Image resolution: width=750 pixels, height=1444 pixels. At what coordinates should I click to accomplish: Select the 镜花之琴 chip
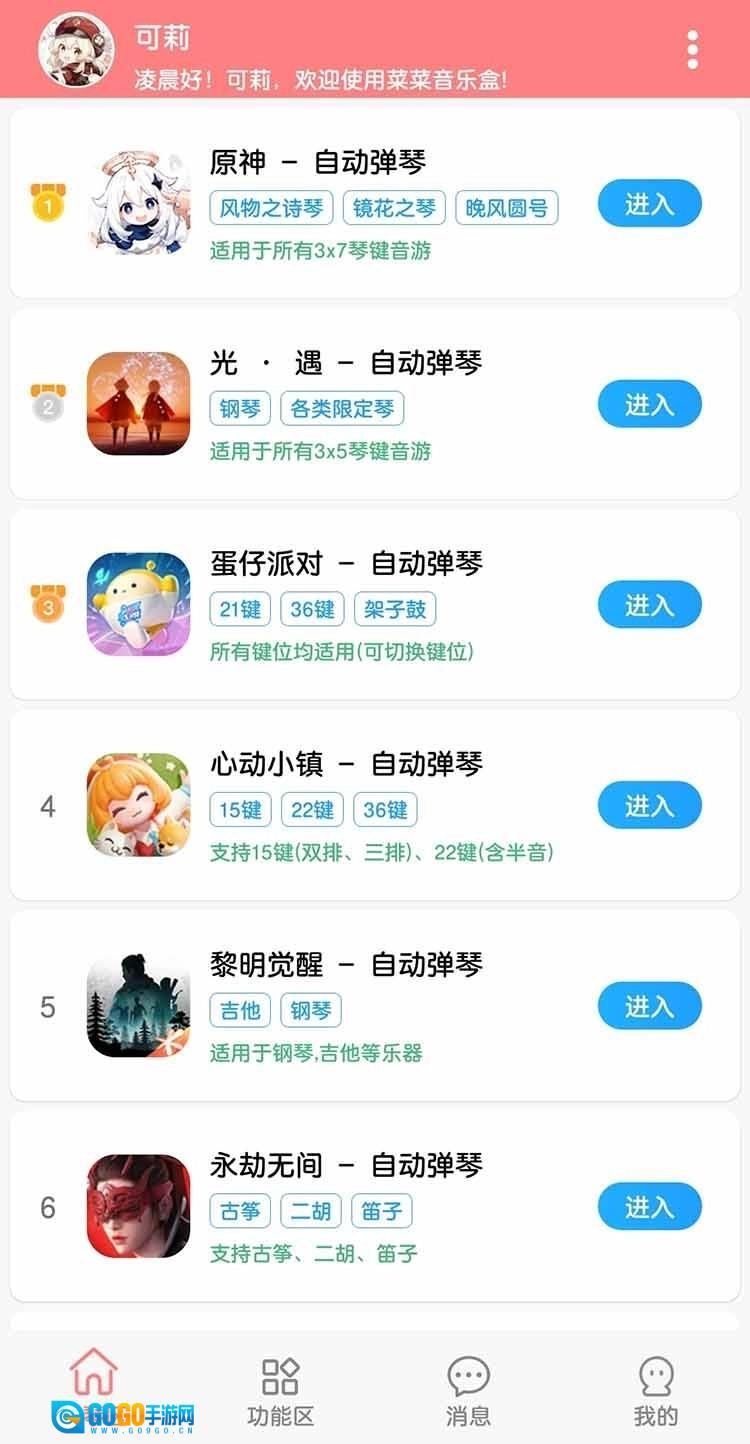[x=394, y=208]
